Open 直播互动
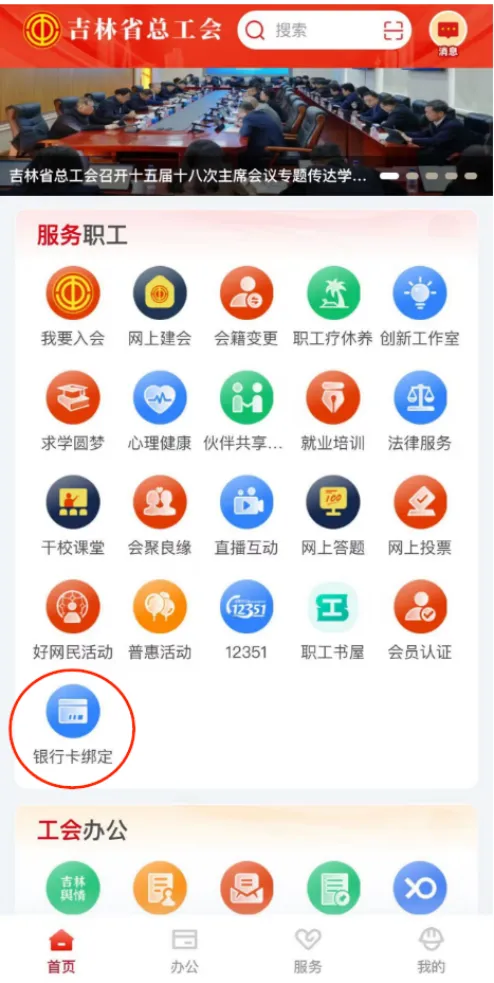 (246, 515)
